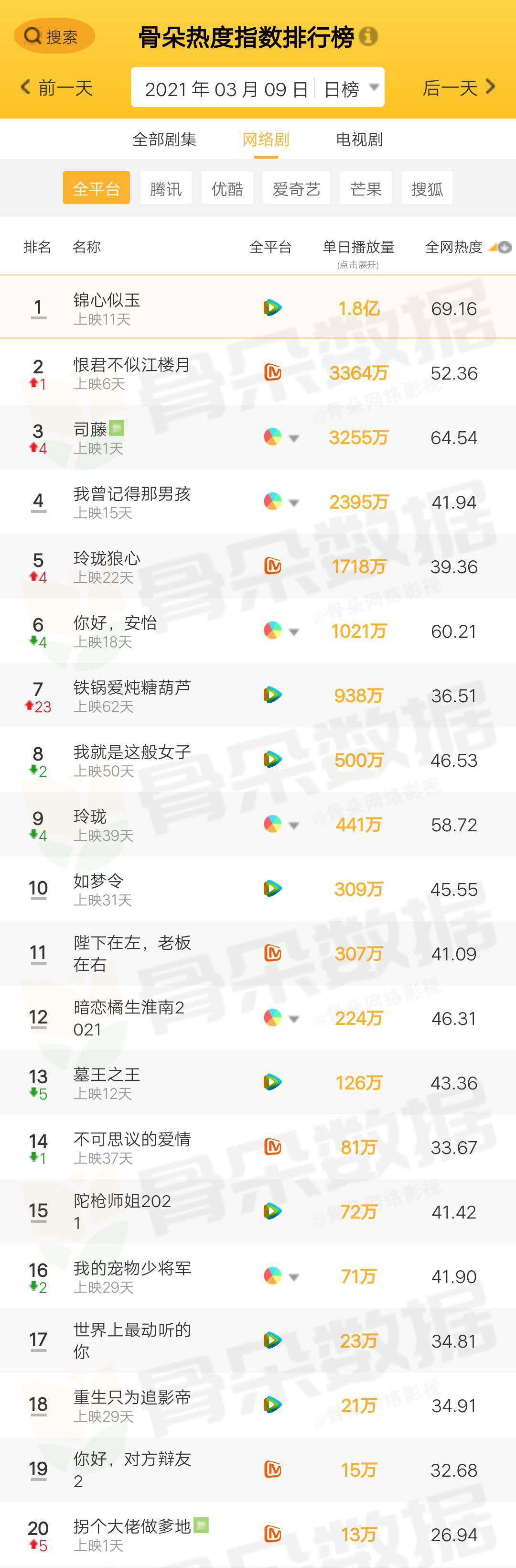Screen dimensions: 516x1568
Task: Filter by 优酷 platform
Action: click(x=227, y=189)
